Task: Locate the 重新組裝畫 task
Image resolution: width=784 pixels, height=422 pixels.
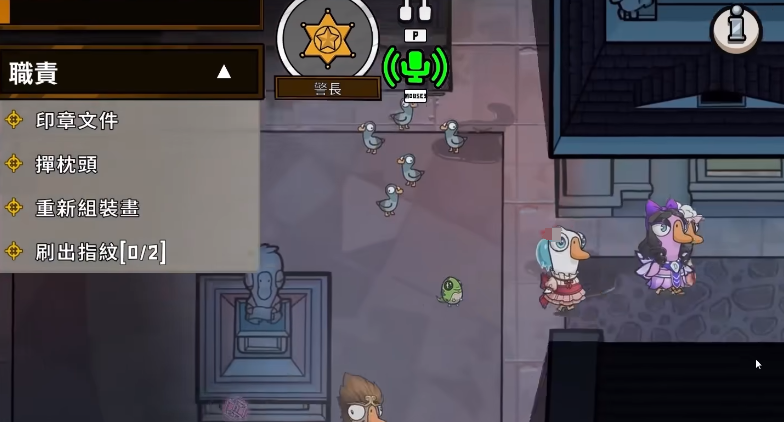Action: click(87, 208)
